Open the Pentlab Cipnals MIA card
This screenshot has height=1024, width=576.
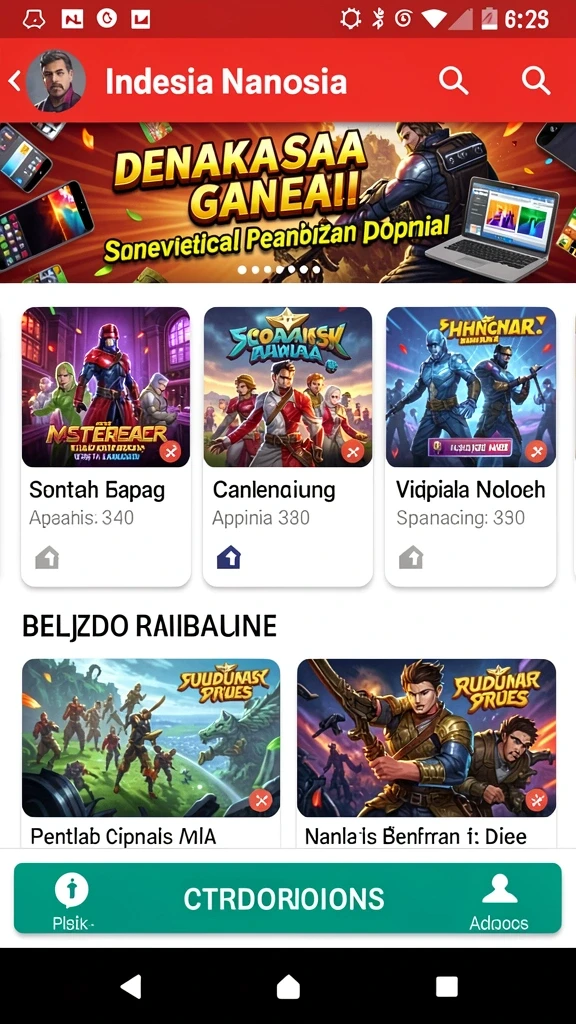(x=151, y=754)
